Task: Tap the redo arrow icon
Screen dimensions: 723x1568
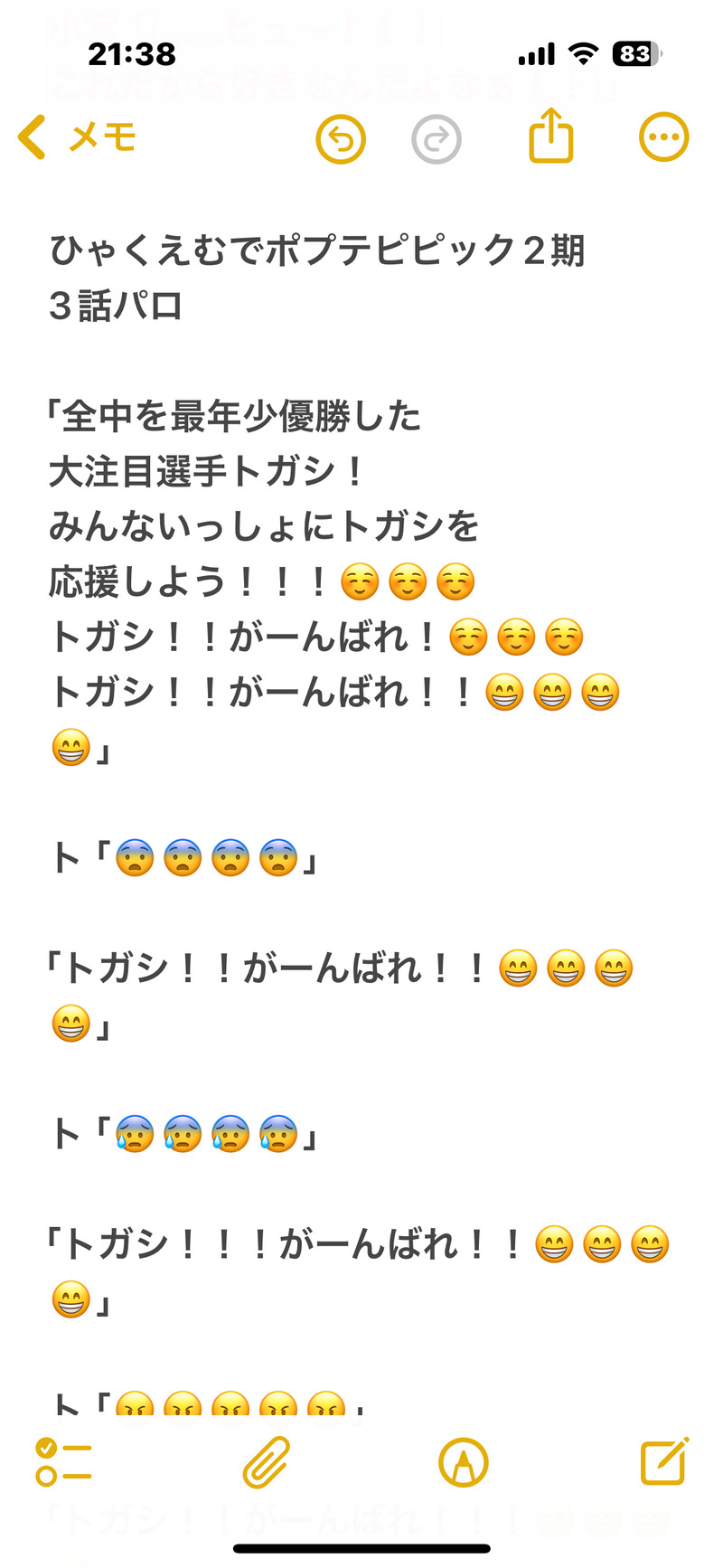Action: click(437, 139)
